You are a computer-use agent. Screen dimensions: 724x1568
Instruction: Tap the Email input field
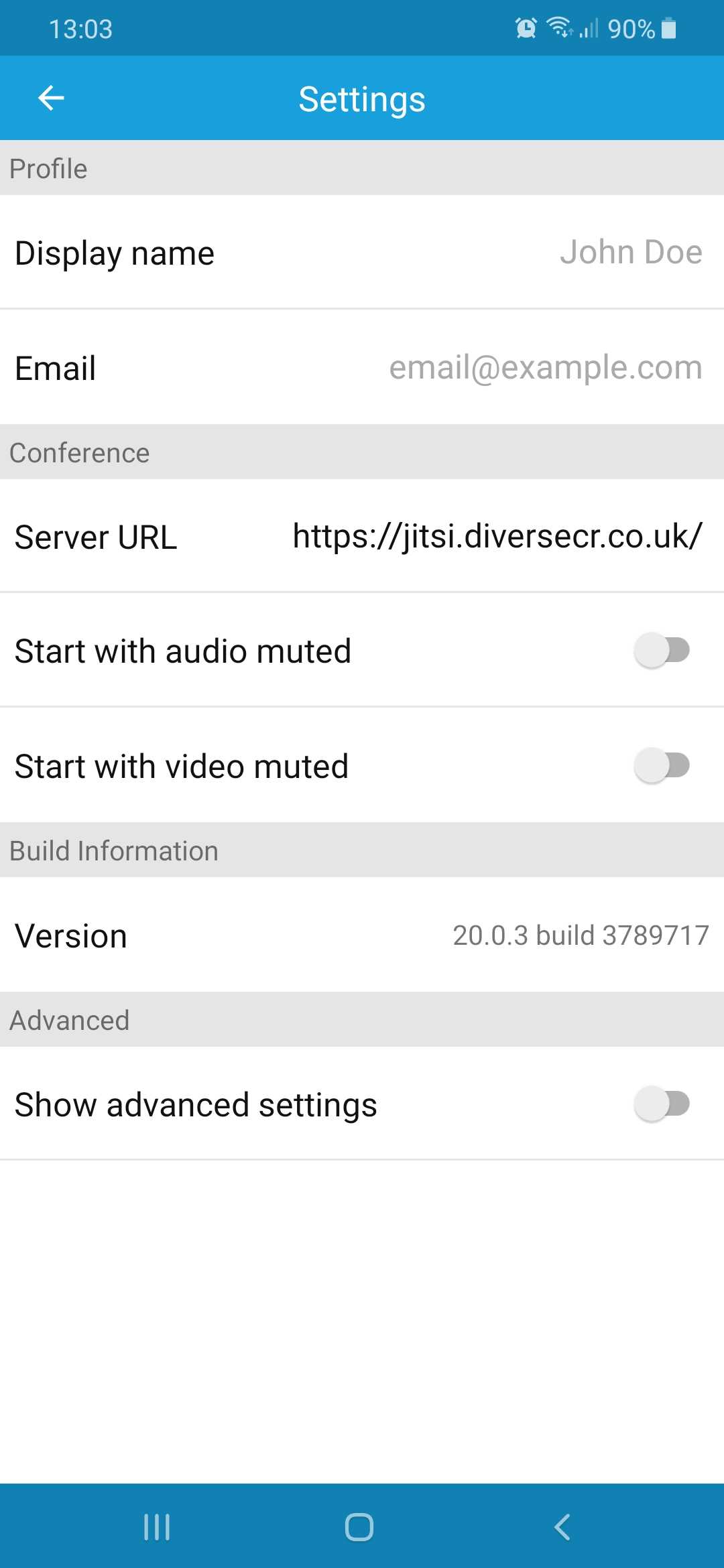coord(545,368)
